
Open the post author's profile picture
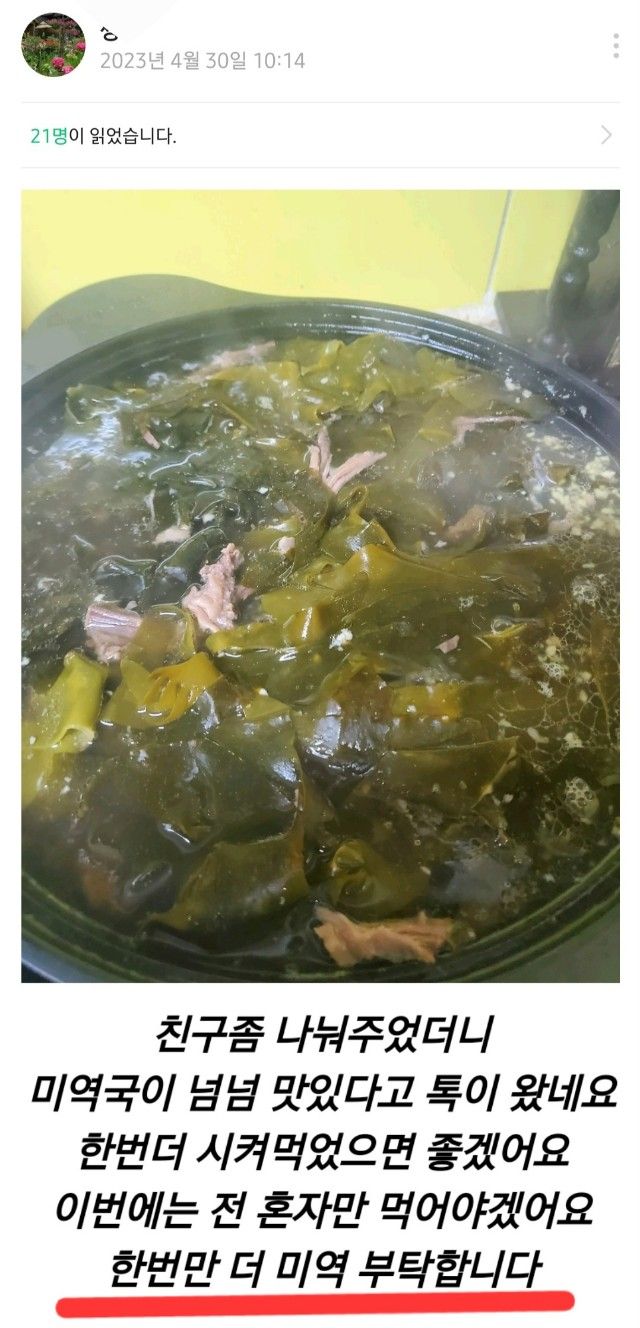53,45
